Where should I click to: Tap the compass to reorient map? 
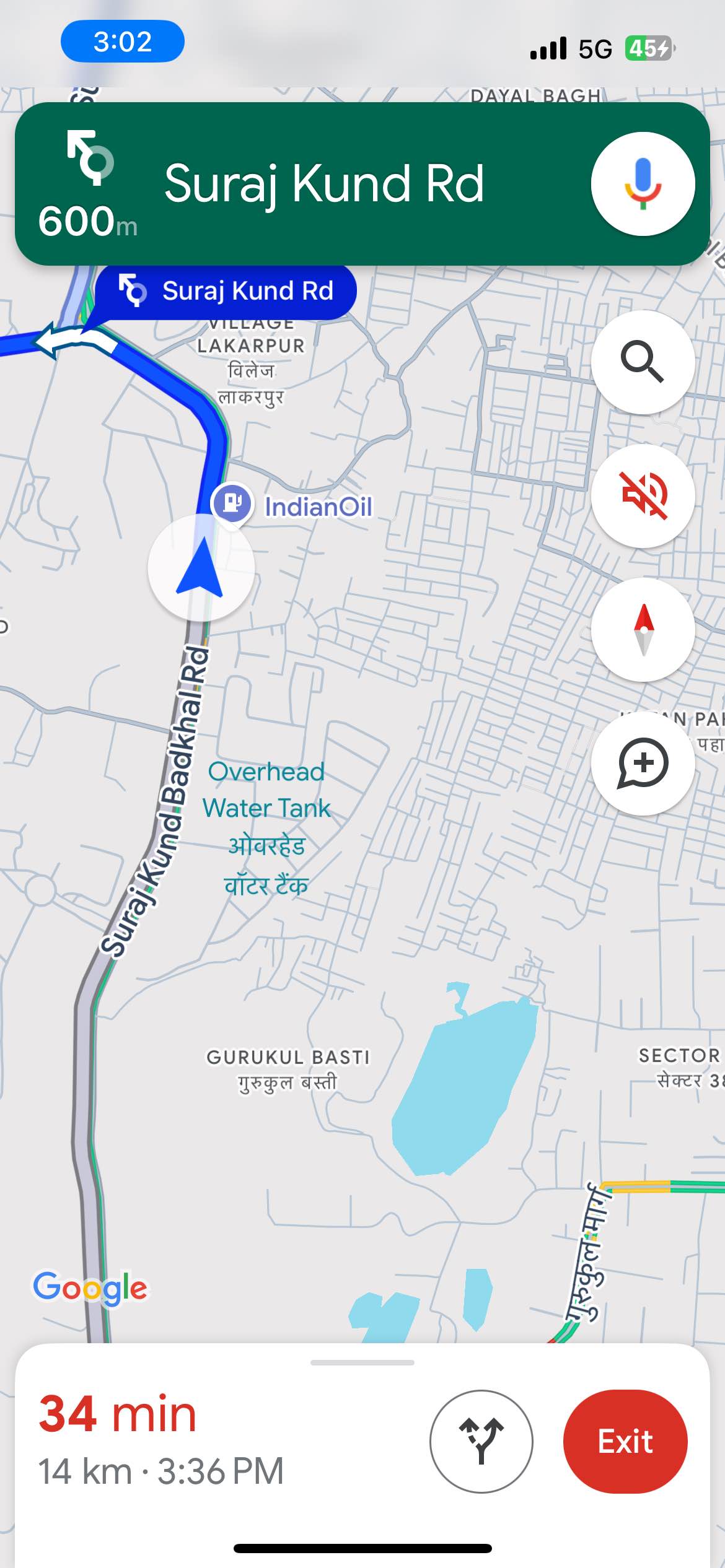(643, 629)
